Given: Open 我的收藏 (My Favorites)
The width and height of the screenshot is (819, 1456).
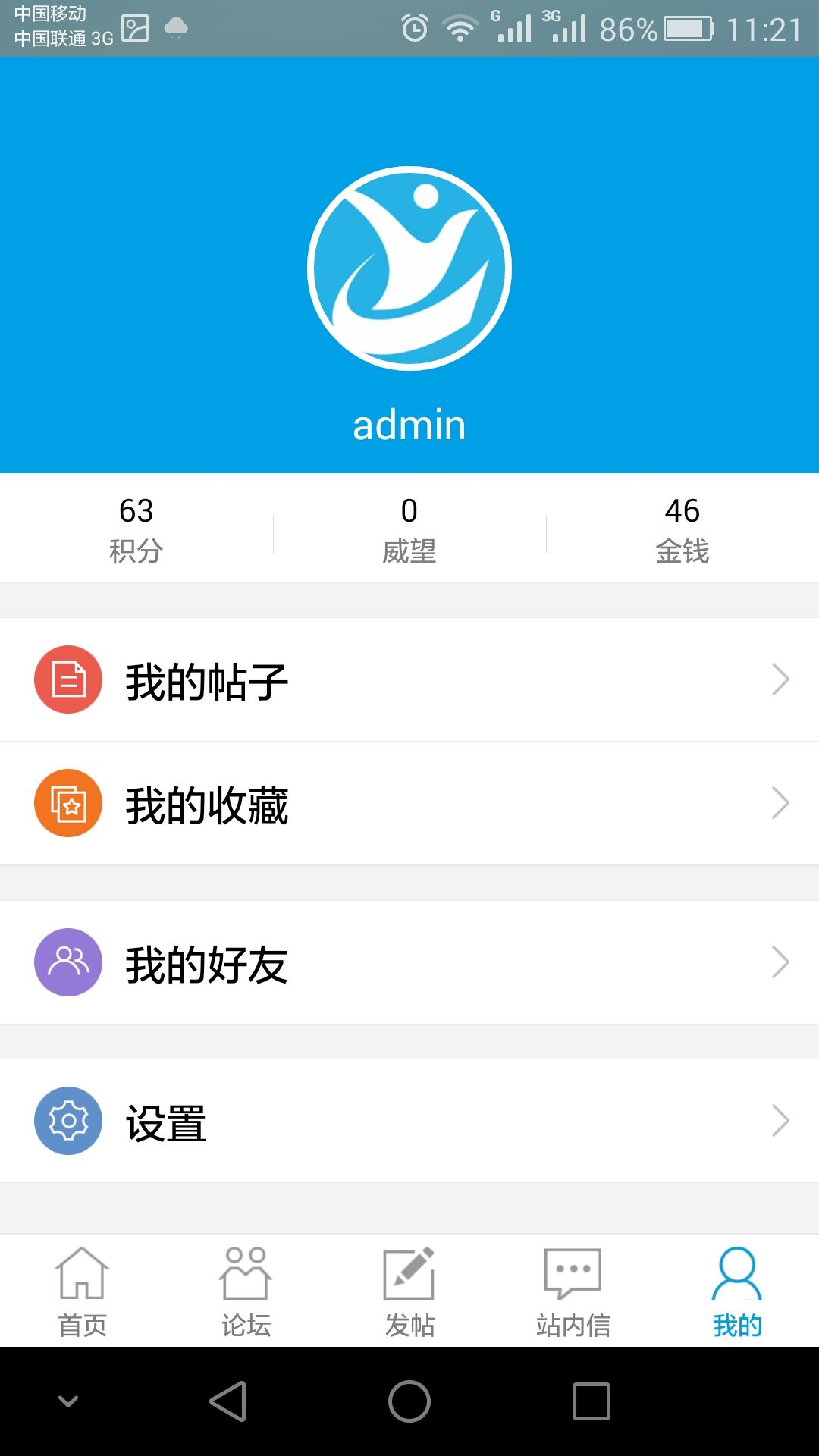Looking at the screenshot, I should 409,803.
